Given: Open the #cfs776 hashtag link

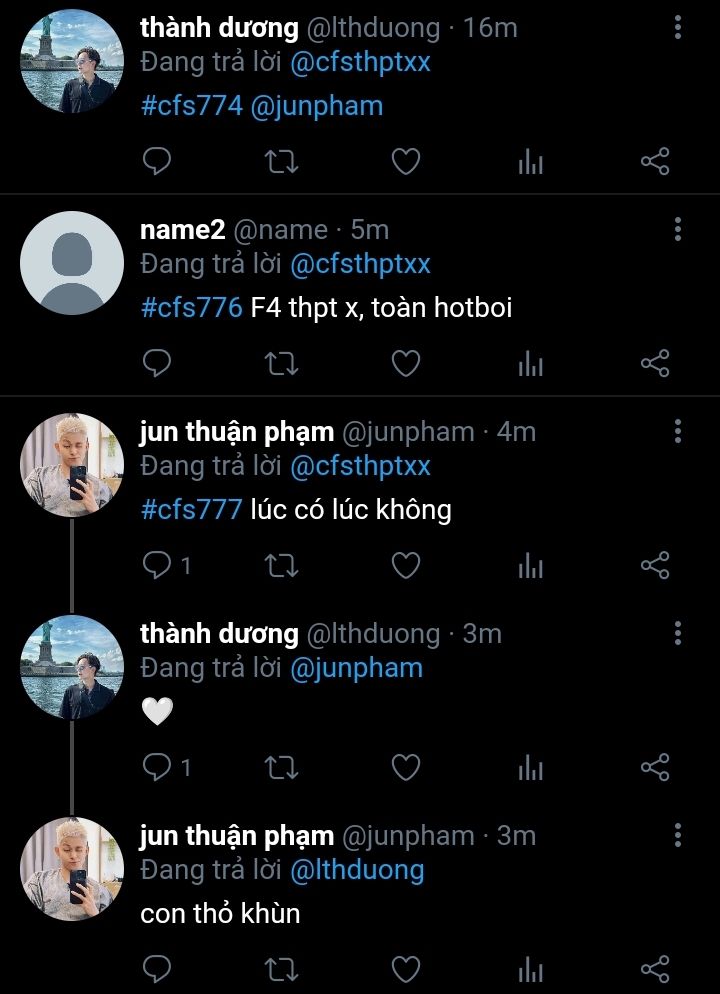Looking at the screenshot, I should [x=191, y=307].
